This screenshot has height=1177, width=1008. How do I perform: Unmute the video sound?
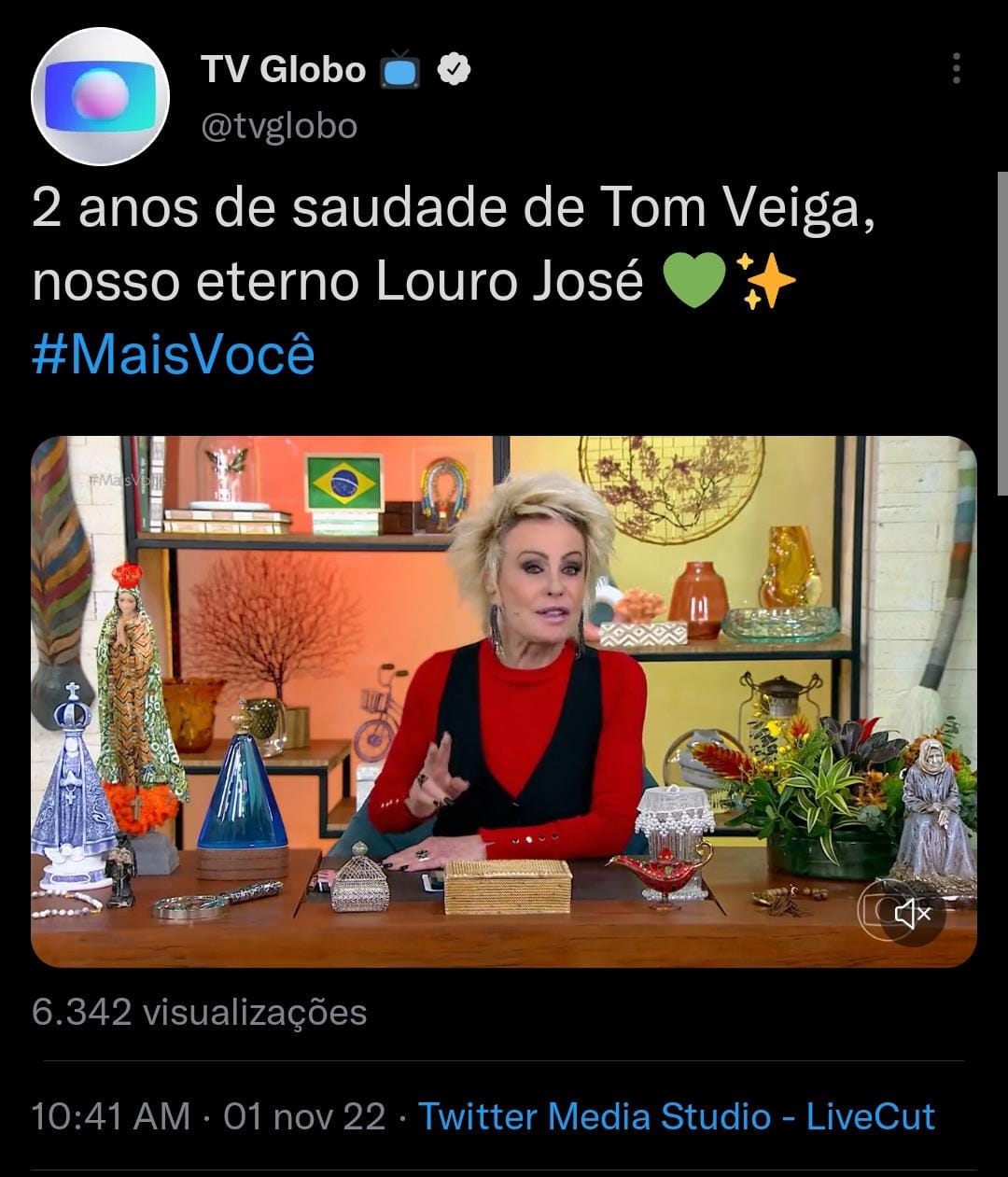click(x=913, y=913)
